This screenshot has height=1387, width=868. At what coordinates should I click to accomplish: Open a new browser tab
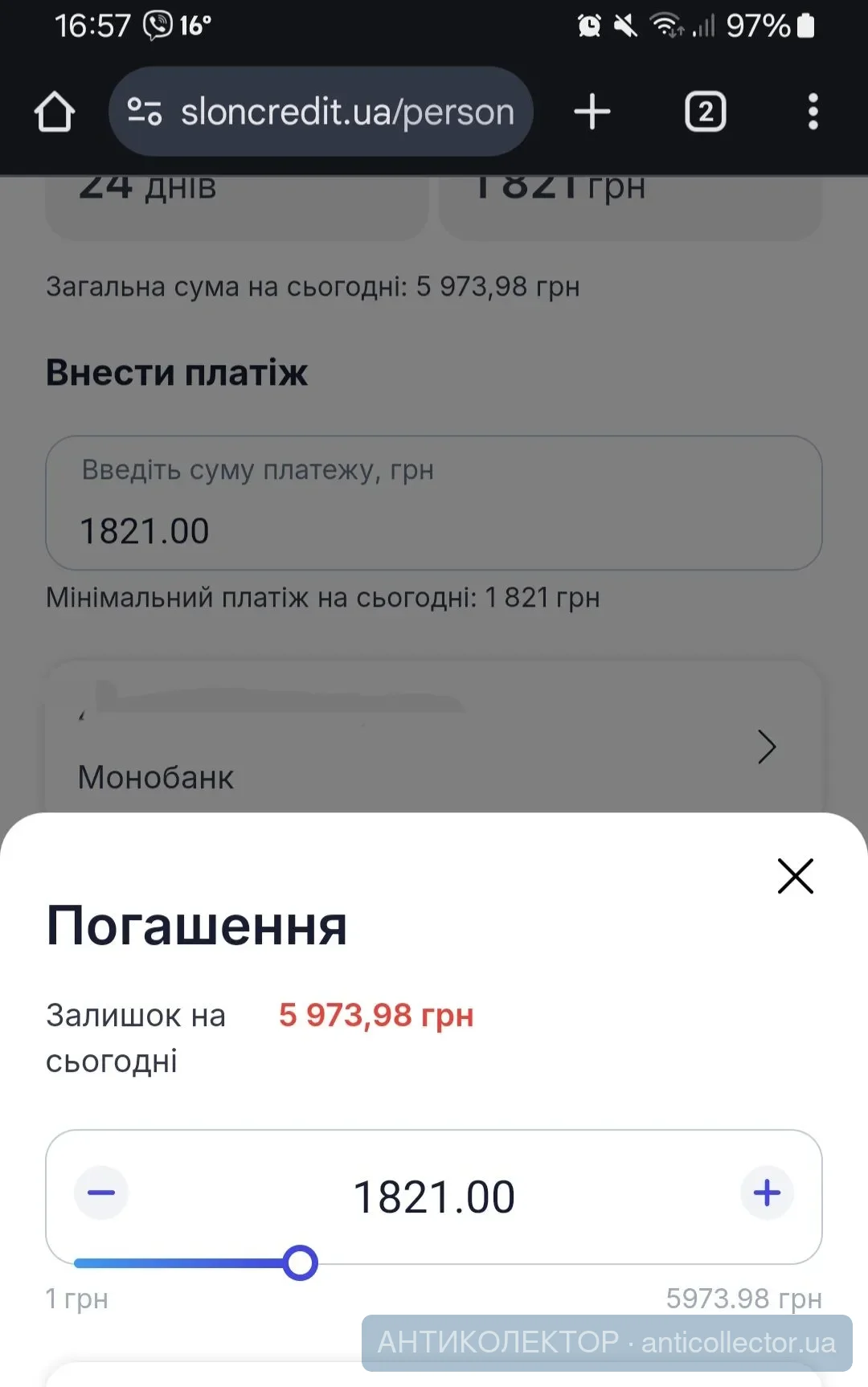click(x=592, y=112)
